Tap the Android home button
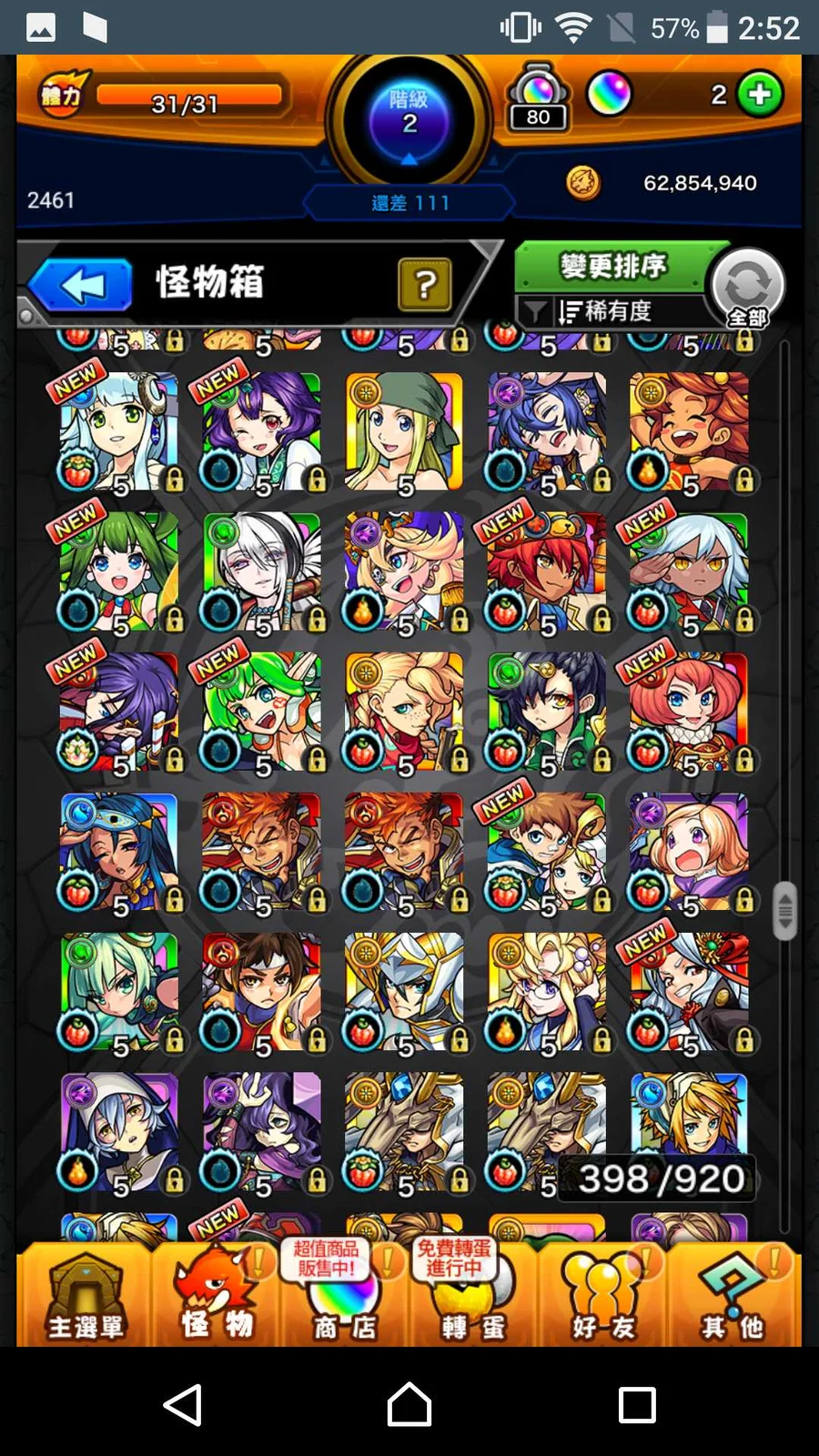 point(409,1404)
